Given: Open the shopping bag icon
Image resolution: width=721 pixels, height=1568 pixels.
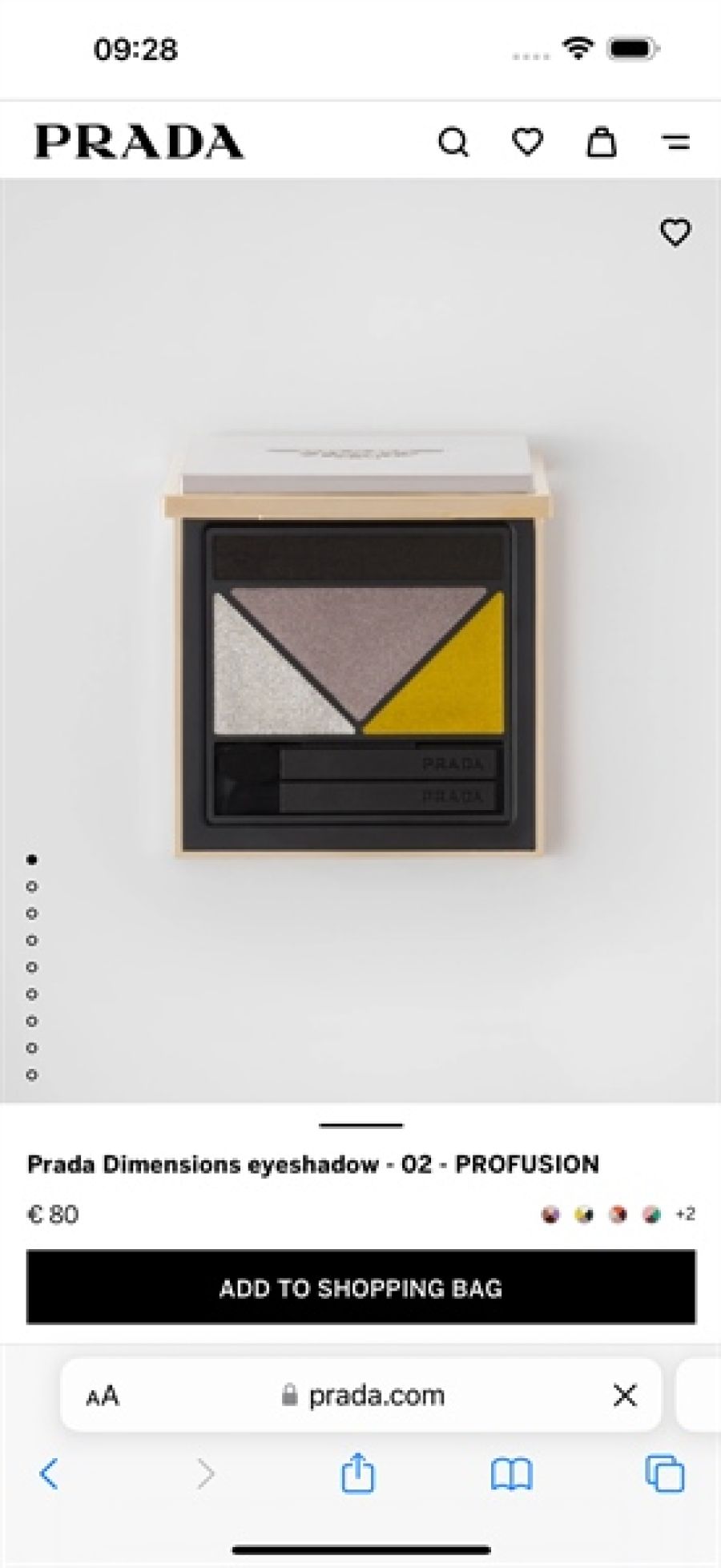Looking at the screenshot, I should tap(601, 142).
